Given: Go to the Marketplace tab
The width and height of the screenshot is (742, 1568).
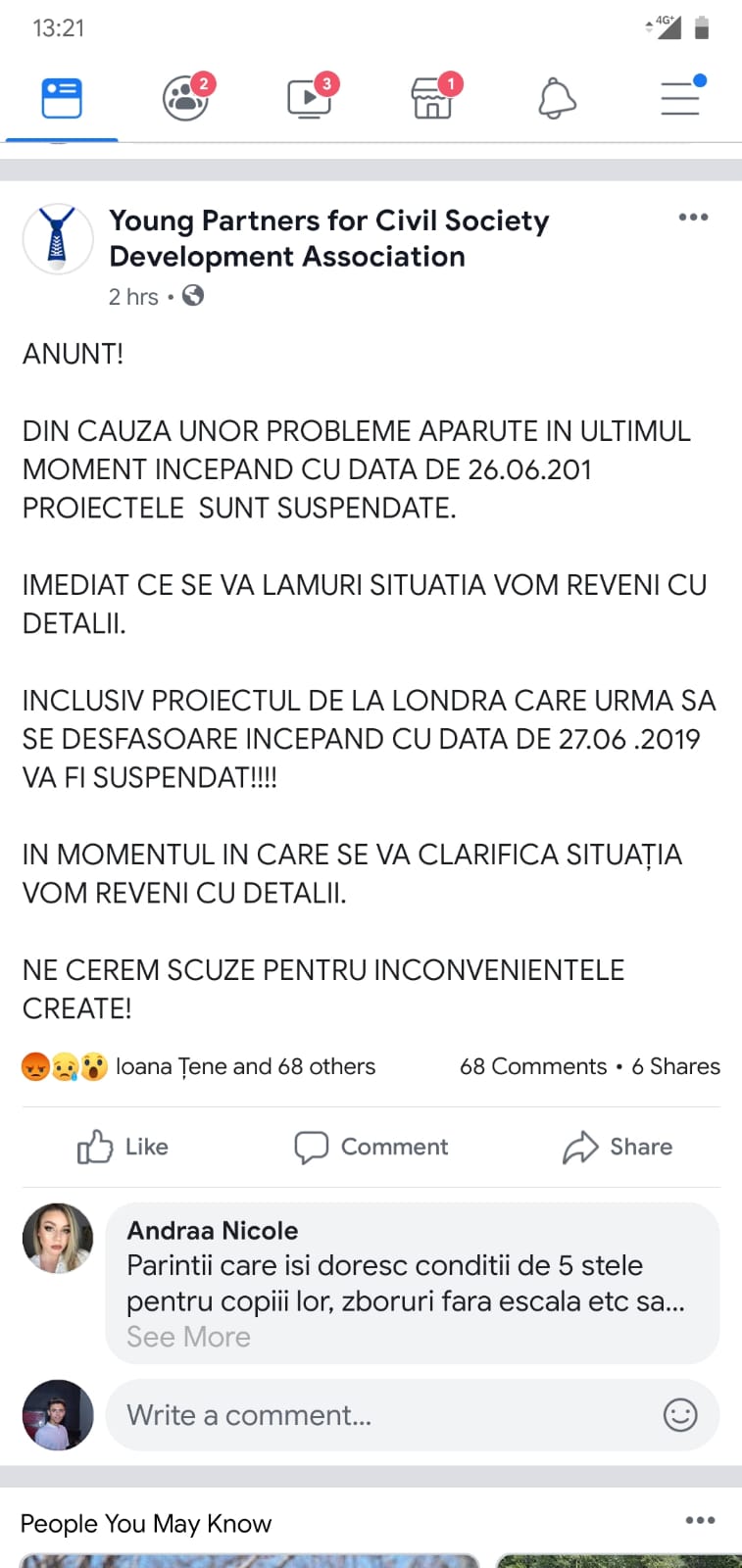Looking at the screenshot, I should [x=432, y=98].
